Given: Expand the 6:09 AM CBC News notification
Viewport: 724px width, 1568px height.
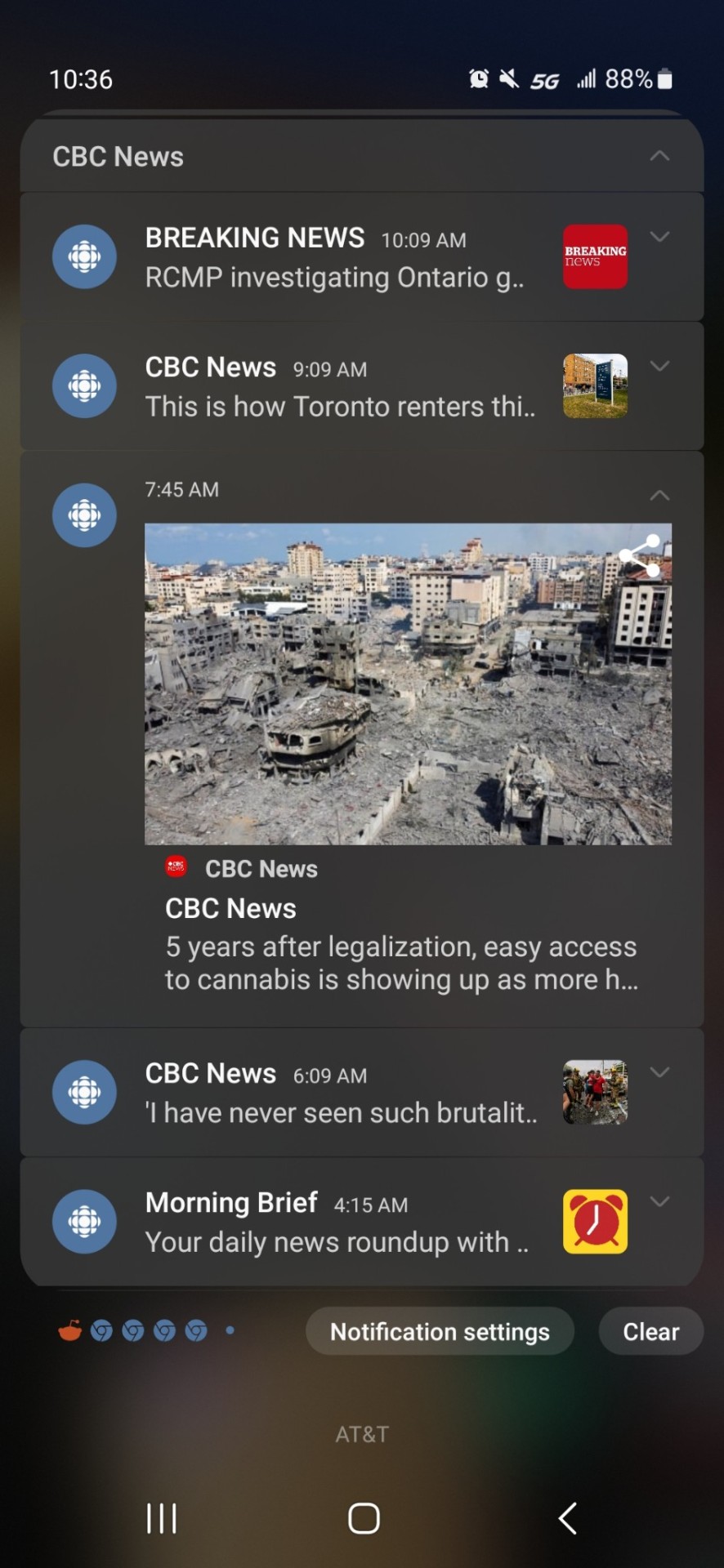Looking at the screenshot, I should click(659, 1072).
